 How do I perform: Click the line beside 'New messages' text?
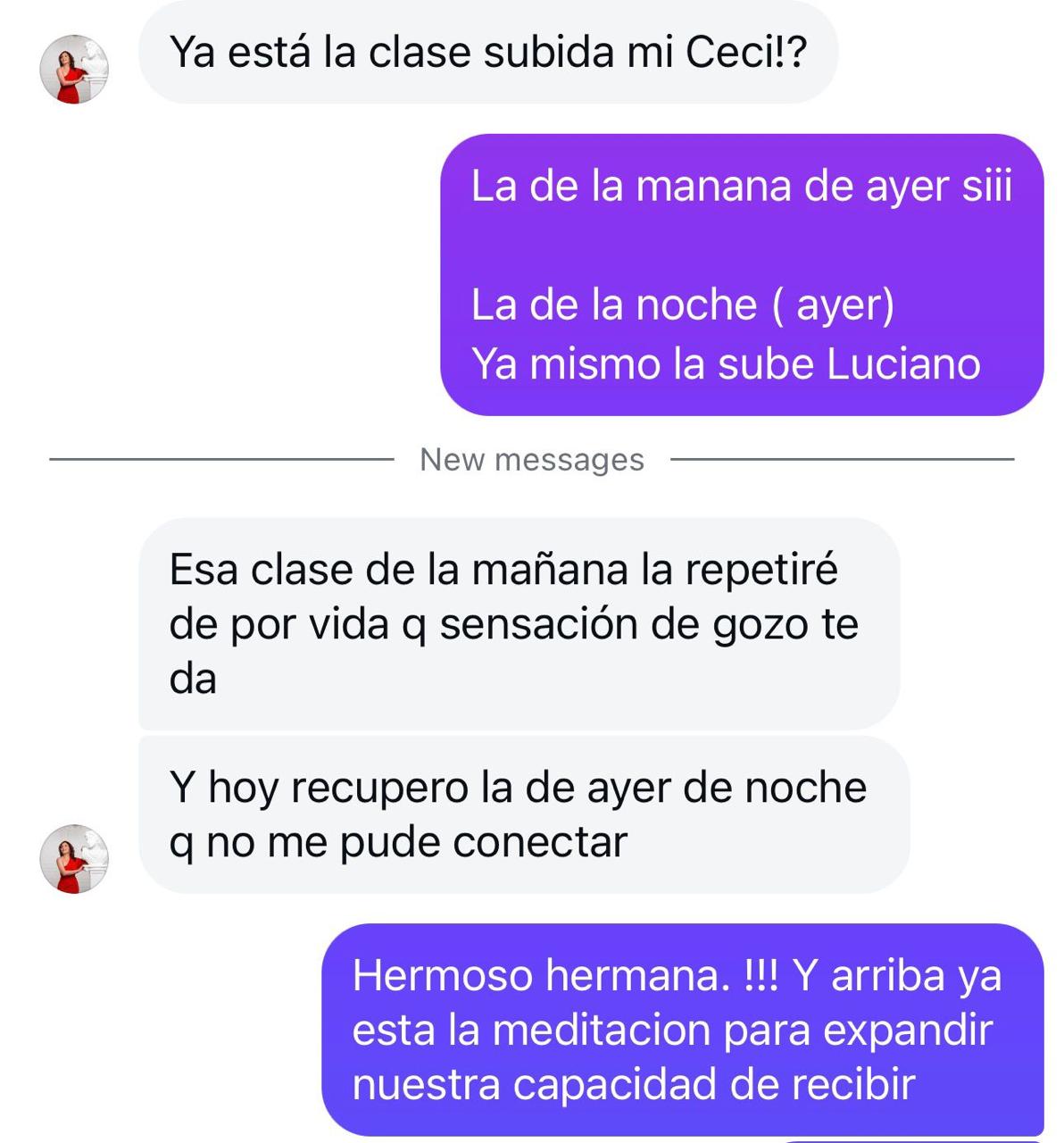(x=223, y=458)
